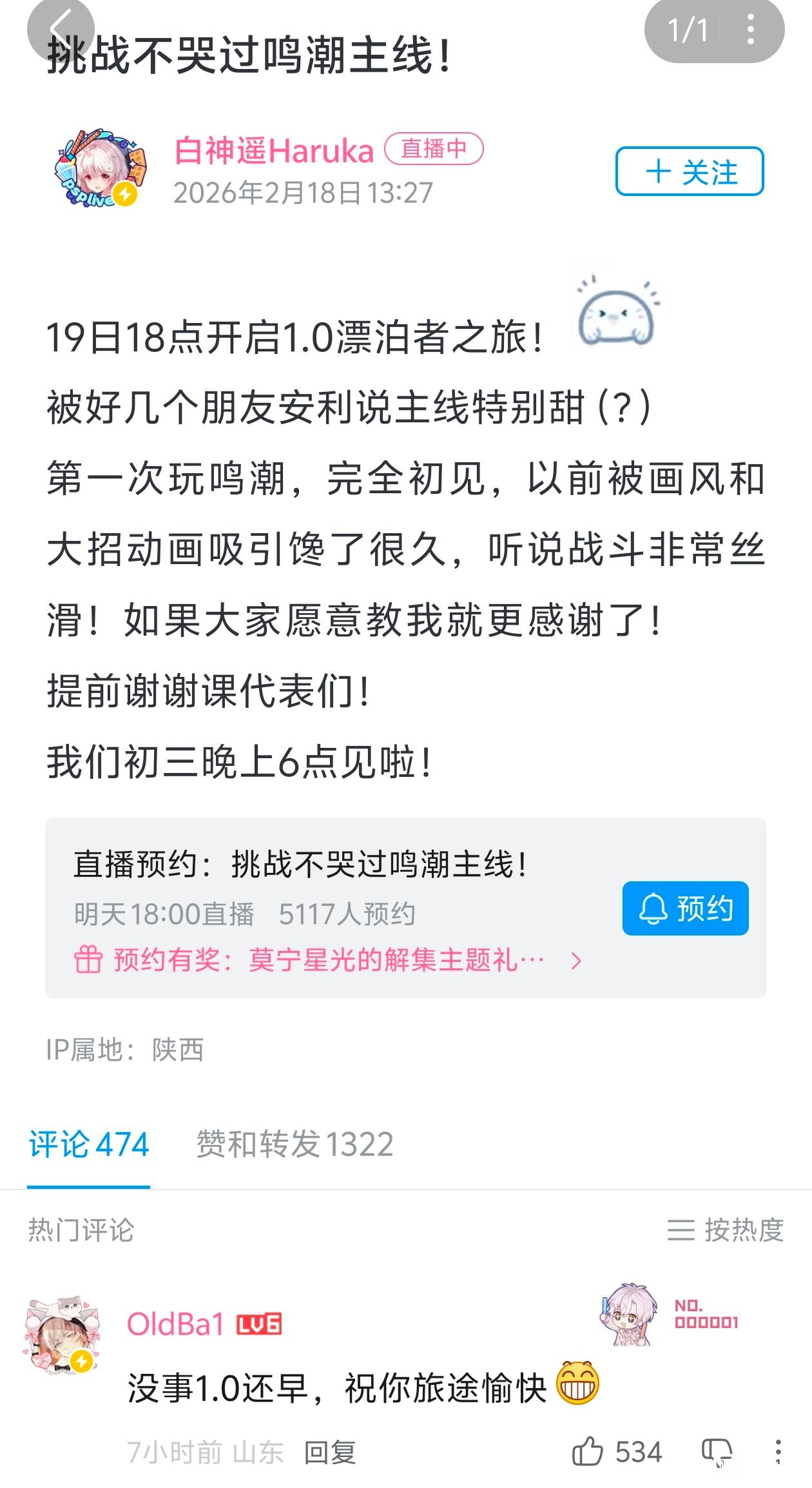Open the three-dot overflow menu at top
The image size is (812, 1488).
point(750,30)
